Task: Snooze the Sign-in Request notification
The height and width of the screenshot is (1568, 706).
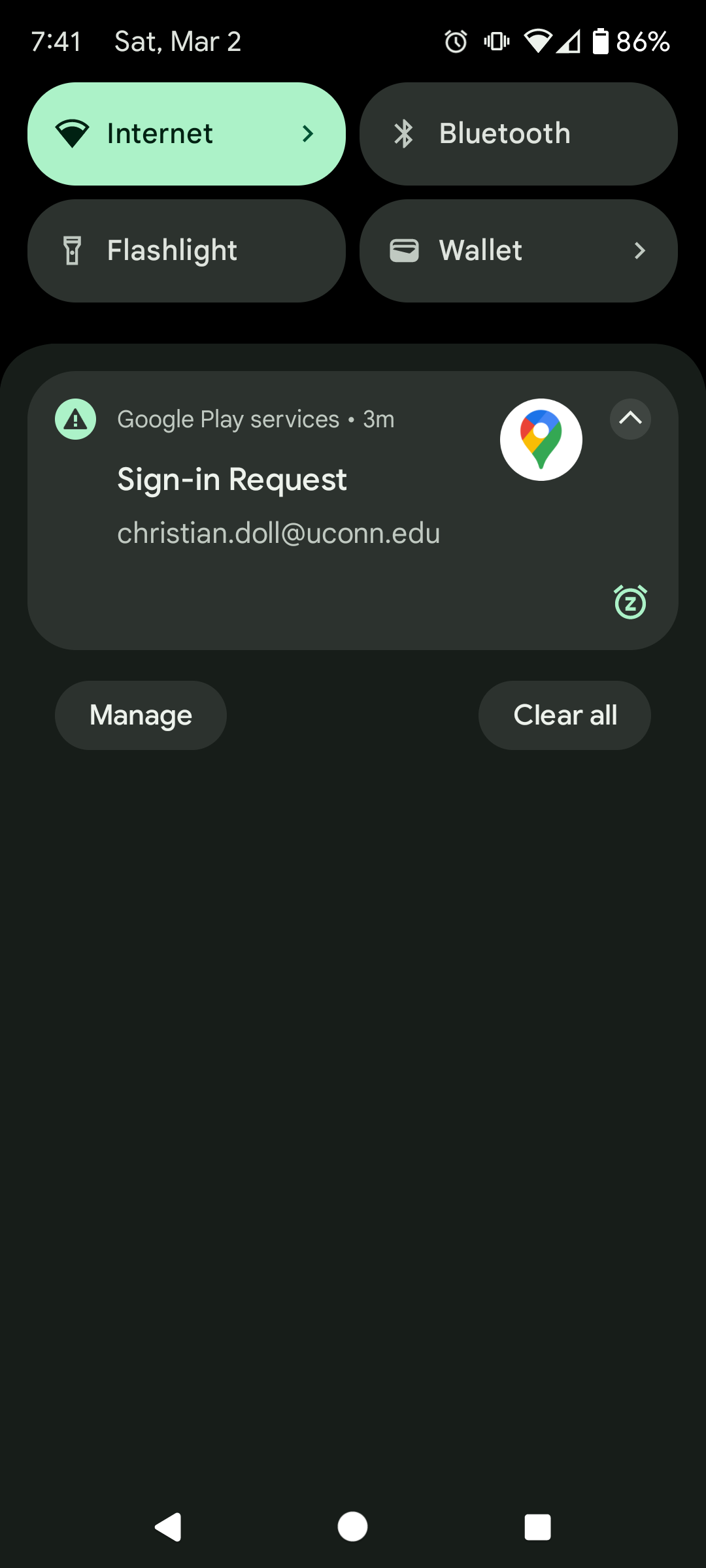Action: [x=630, y=602]
